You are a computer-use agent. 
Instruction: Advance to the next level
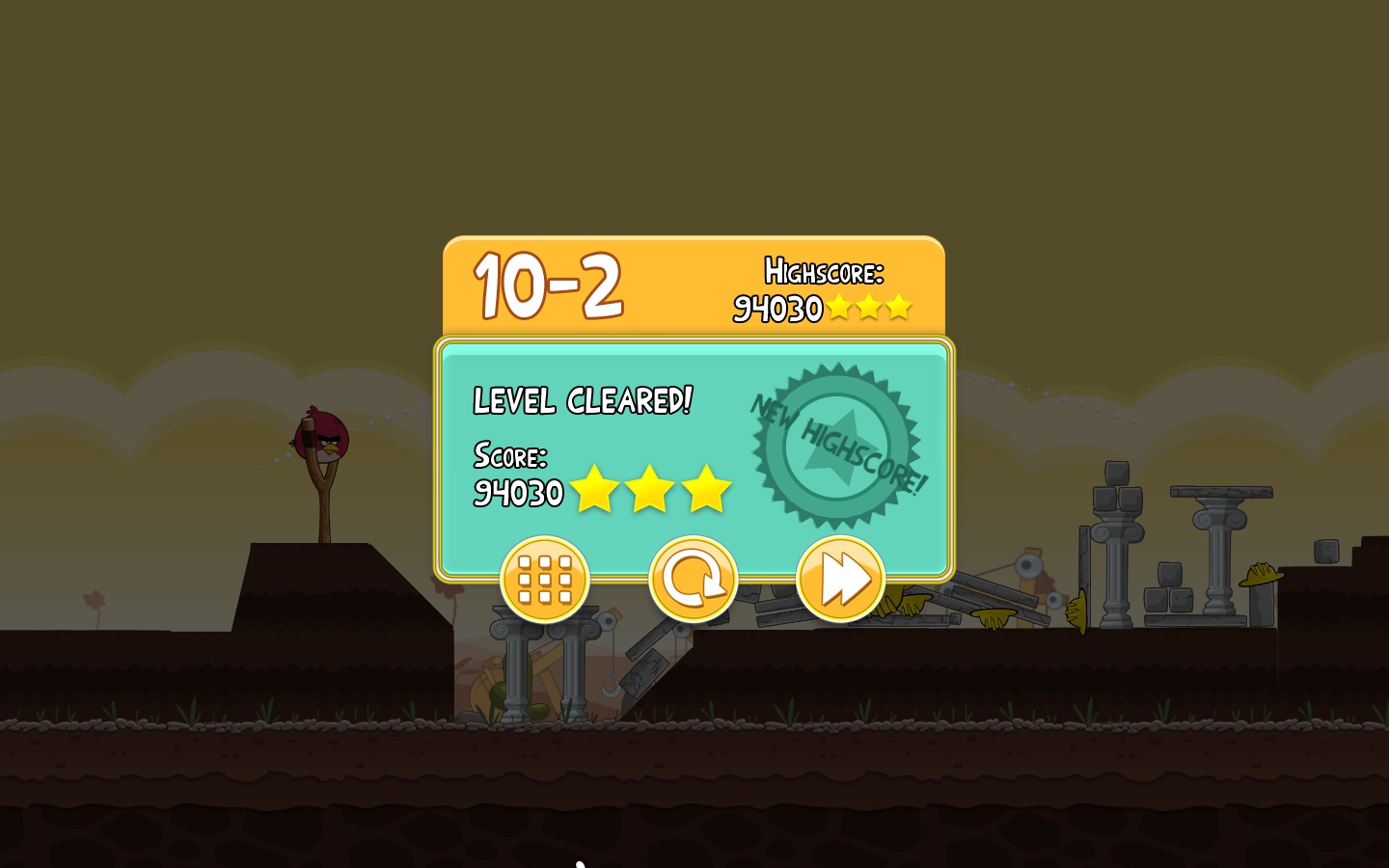(x=840, y=579)
